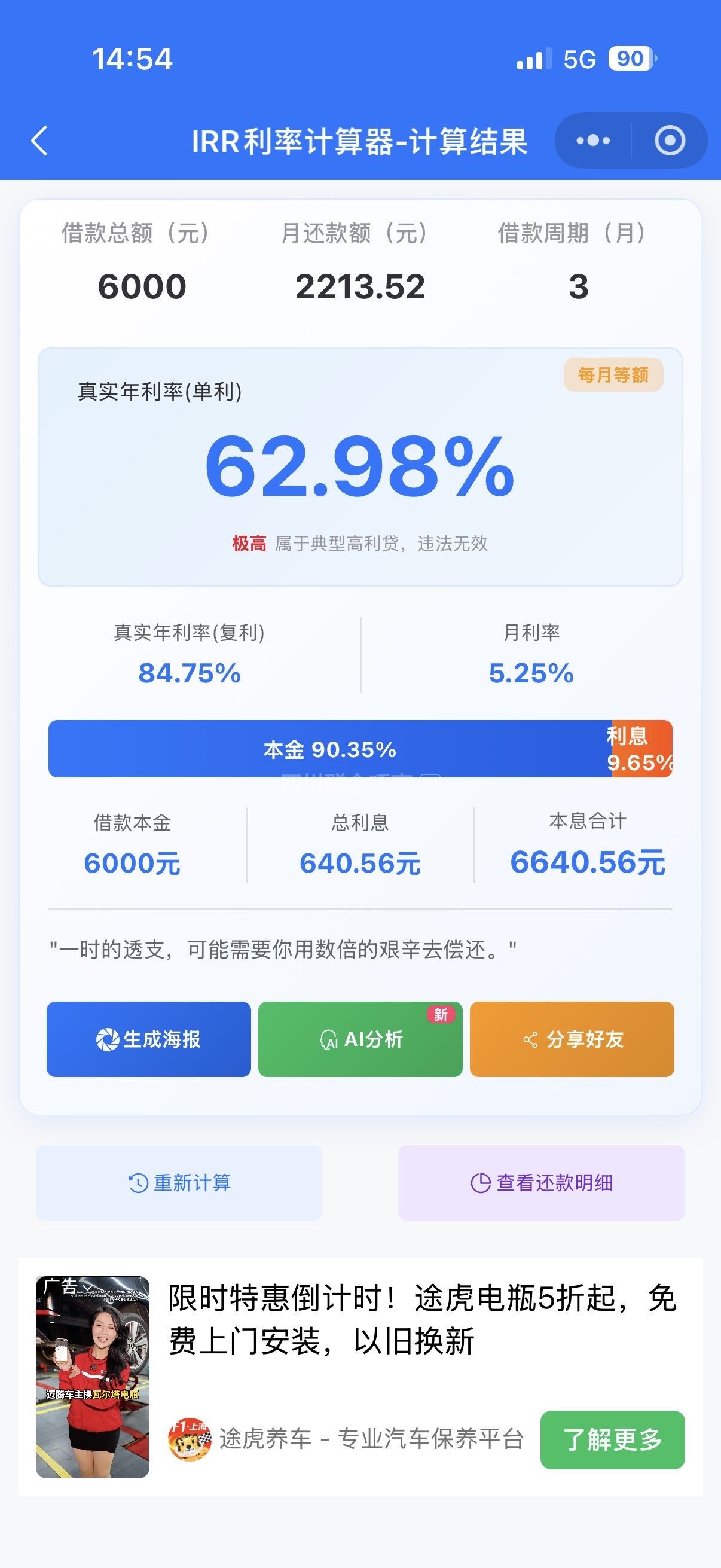Select 重新计算 to recalculate

coord(179,1183)
